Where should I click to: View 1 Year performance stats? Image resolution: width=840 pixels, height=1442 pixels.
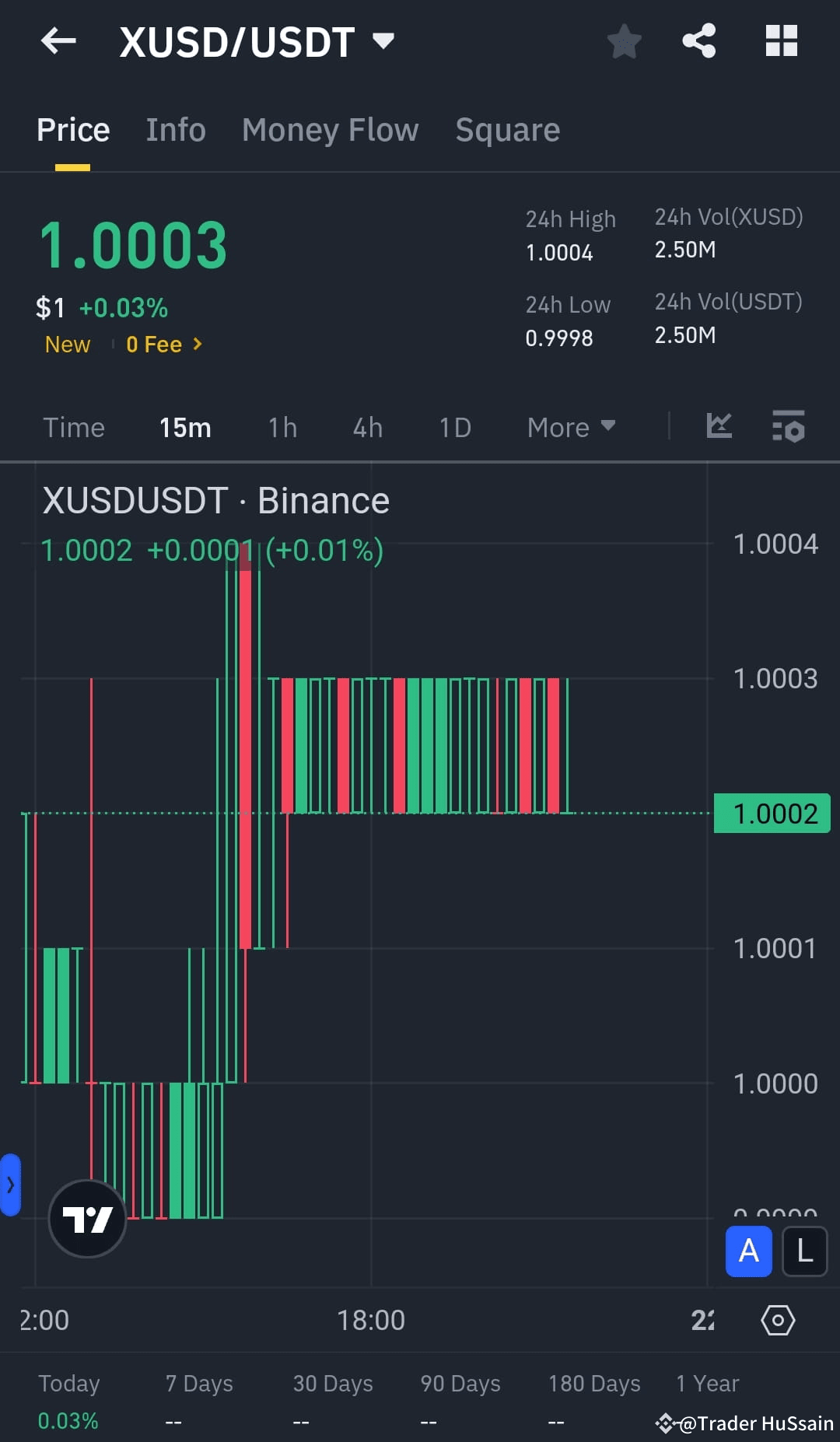point(706,1384)
